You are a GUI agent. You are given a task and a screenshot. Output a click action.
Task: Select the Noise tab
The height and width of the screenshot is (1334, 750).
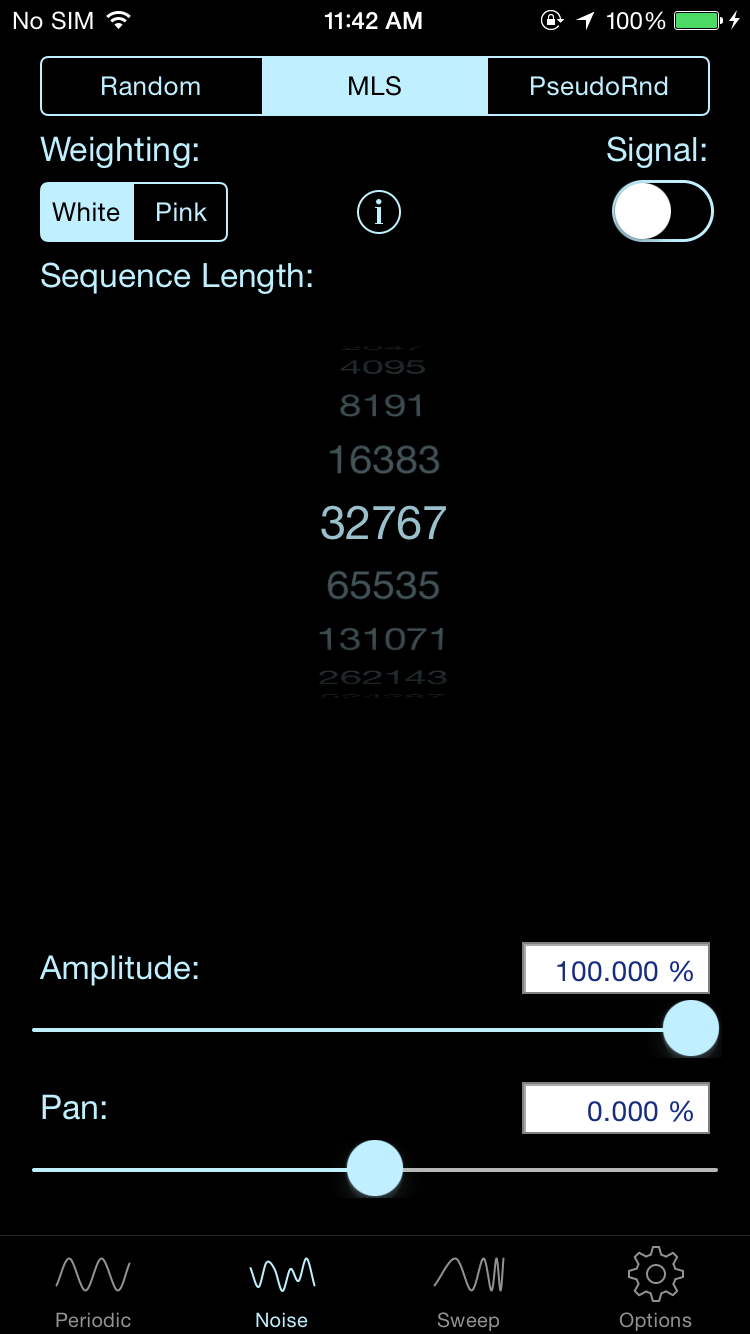point(281,1288)
